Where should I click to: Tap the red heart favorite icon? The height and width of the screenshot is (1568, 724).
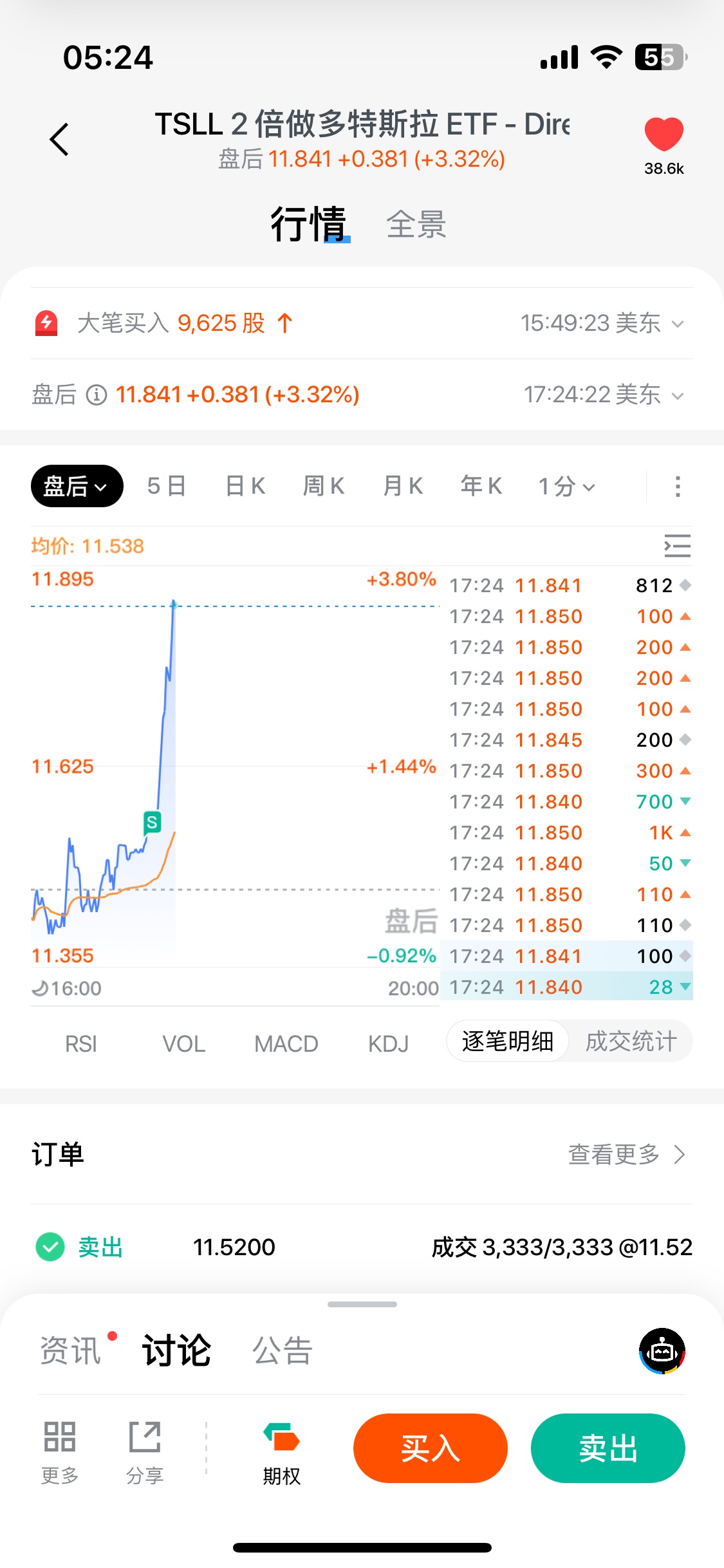tap(664, 135)
